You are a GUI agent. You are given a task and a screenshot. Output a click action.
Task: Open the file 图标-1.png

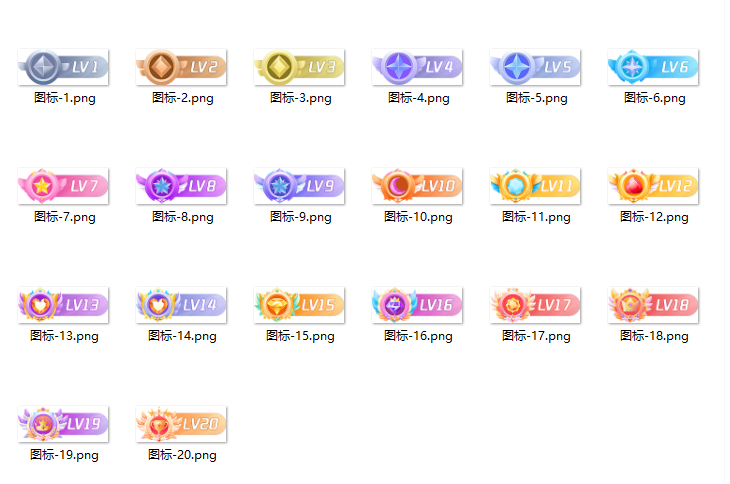(63, 68)
